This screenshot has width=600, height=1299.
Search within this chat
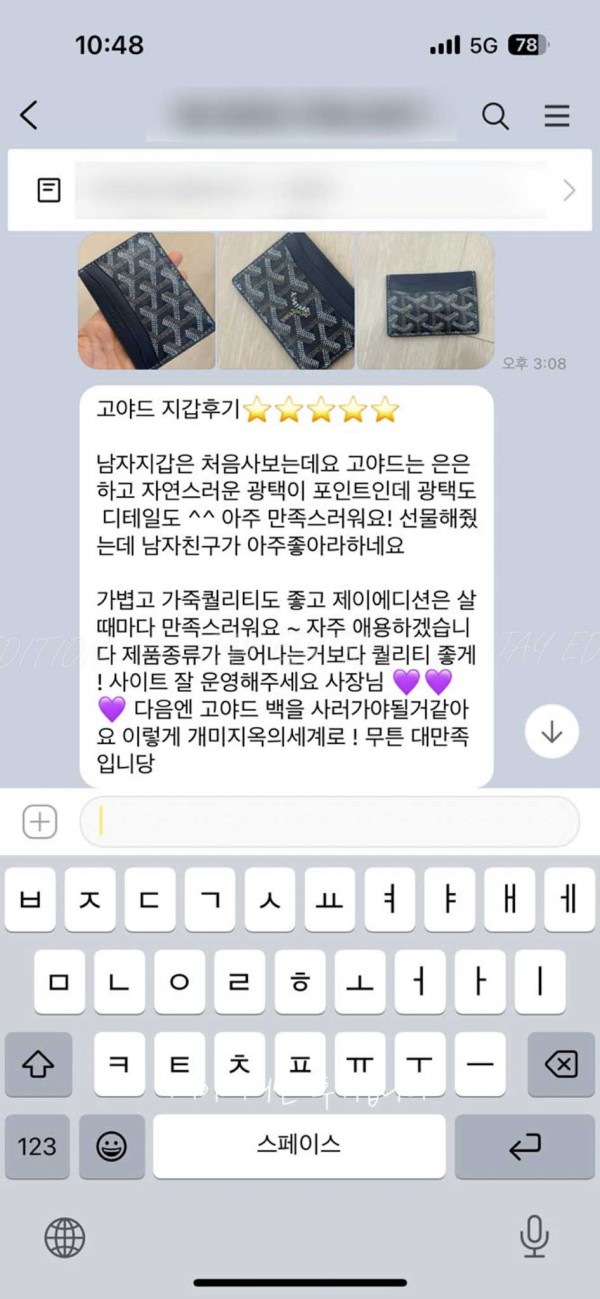[x=495, y=116]
